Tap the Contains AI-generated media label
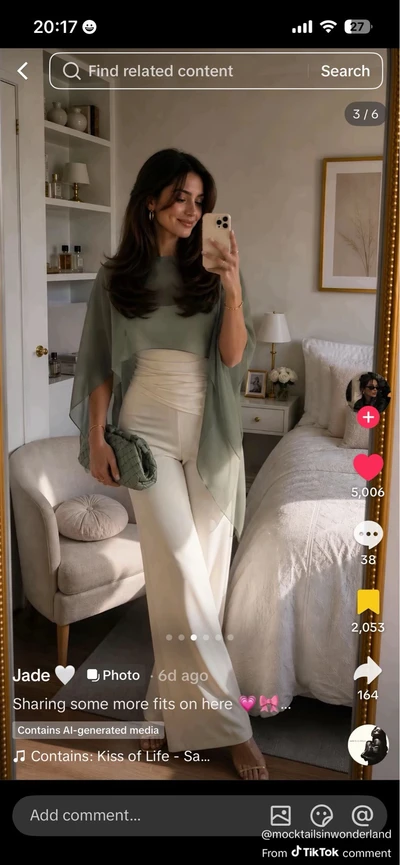Screen dimensions: 400x865 click(88, 730)
